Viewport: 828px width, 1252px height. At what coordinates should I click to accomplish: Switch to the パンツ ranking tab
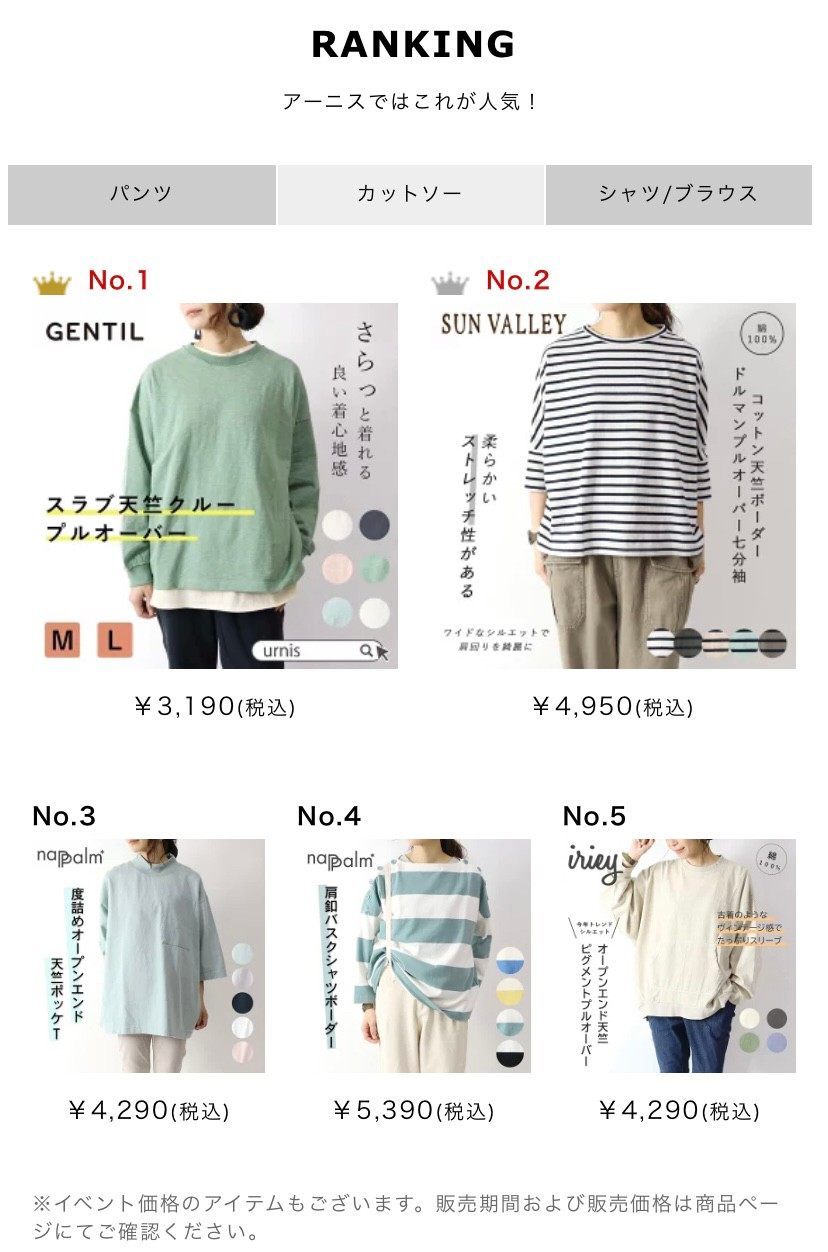141,195
